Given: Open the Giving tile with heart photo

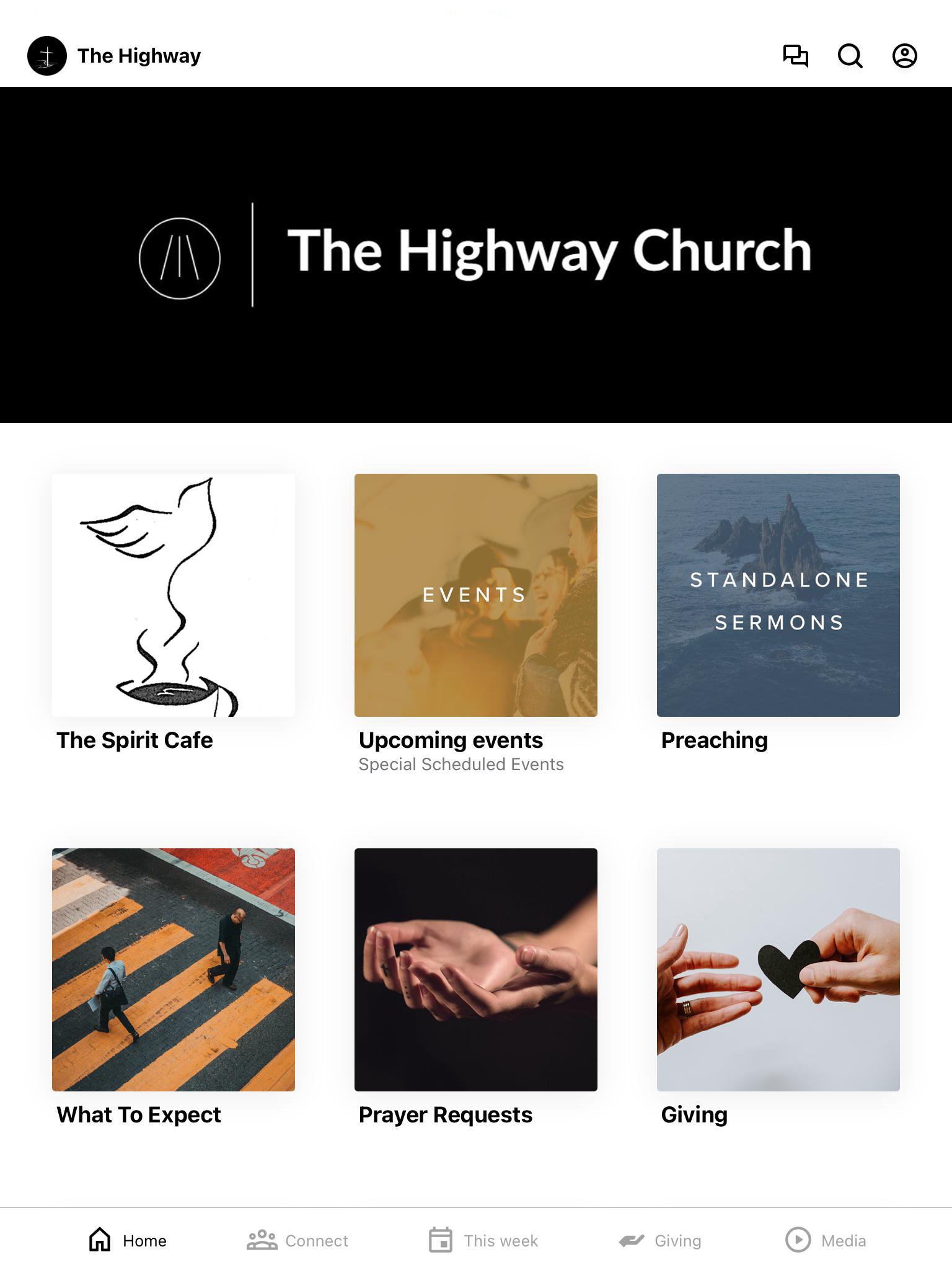Looking at the screenshot, I should point(778,969).
